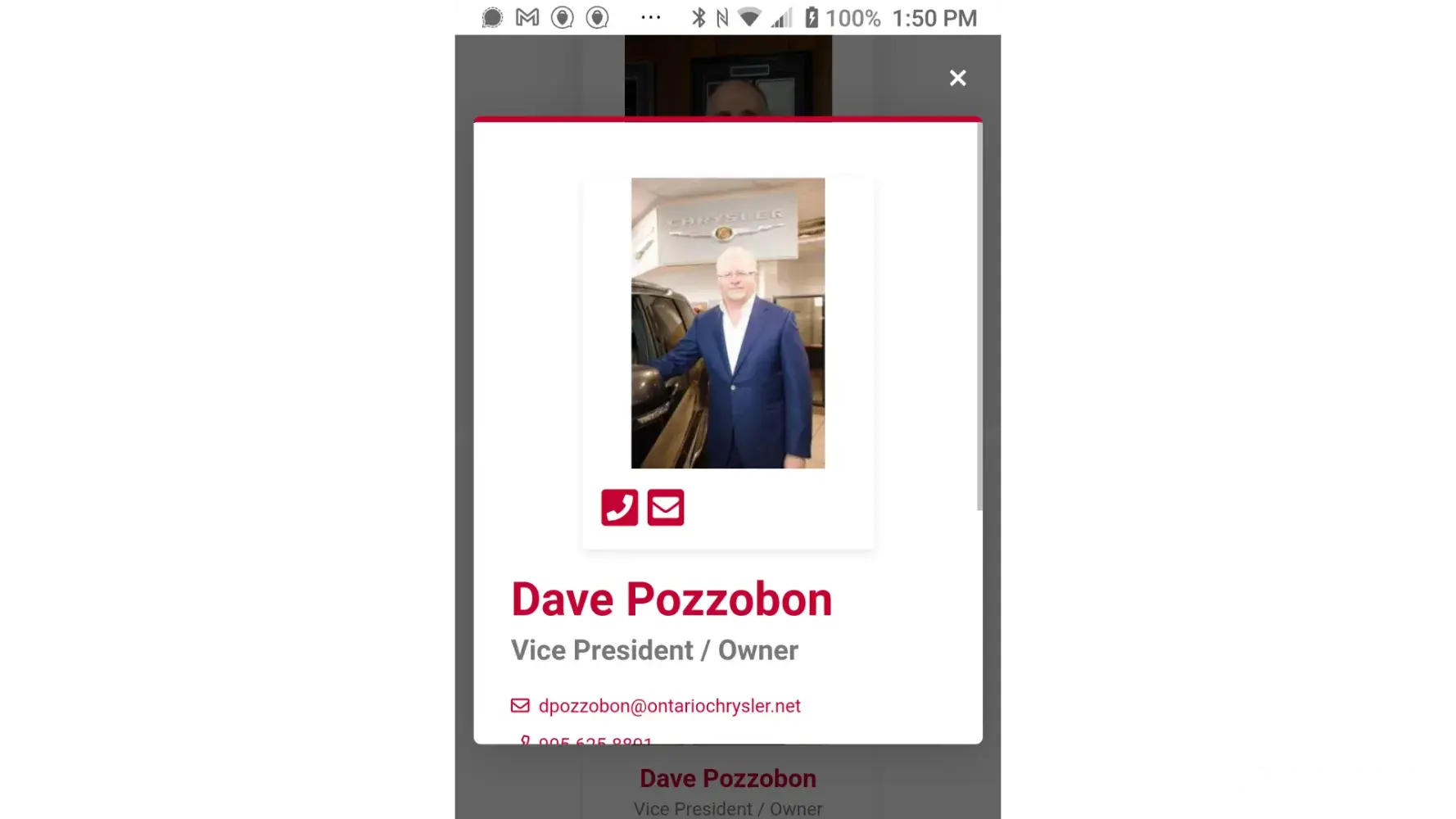The image size is (1456, 819).
Task: Close the staff profile popup
Action: point(957,78)
